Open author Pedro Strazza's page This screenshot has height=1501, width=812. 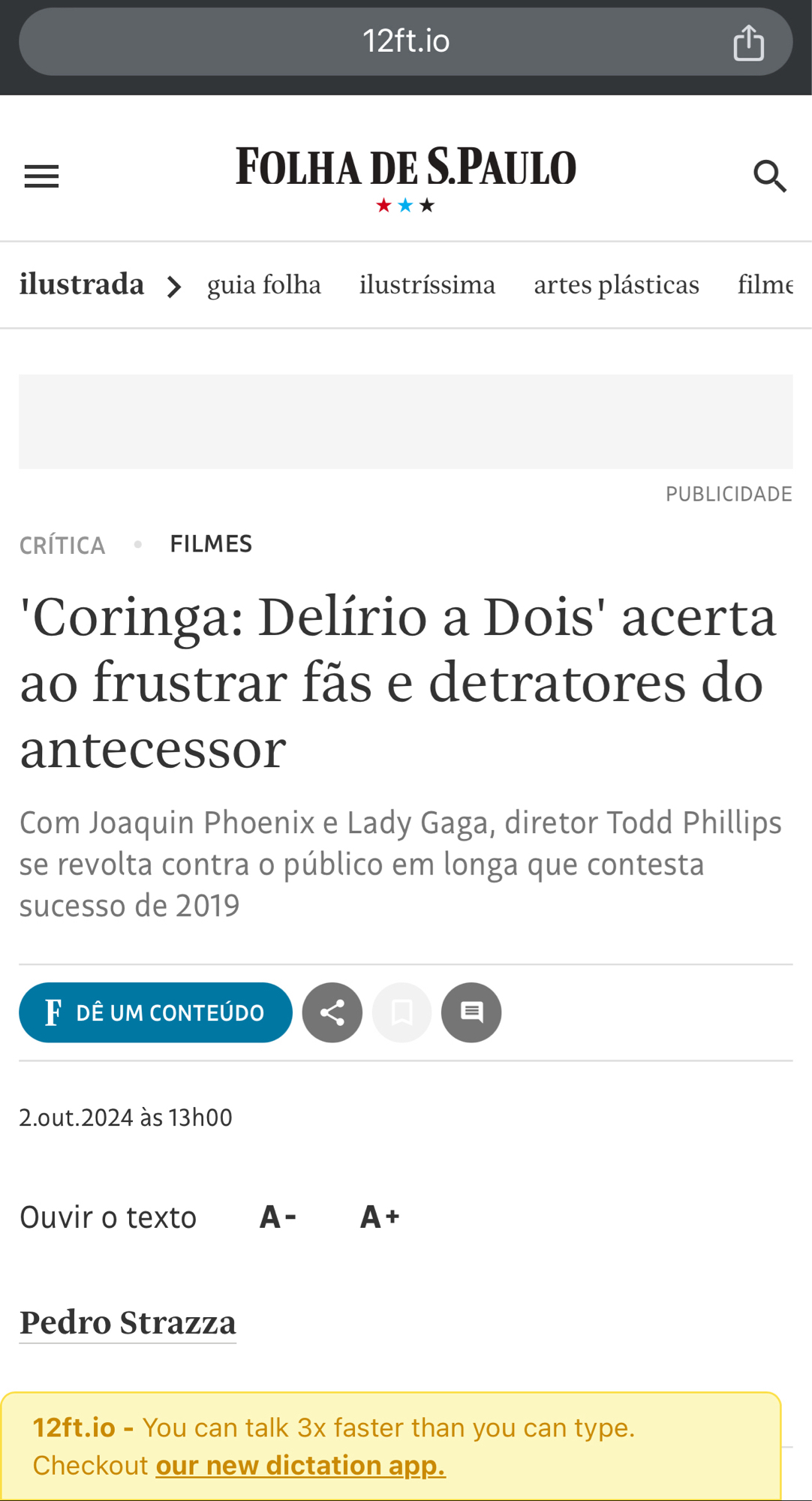point(128,1323)
